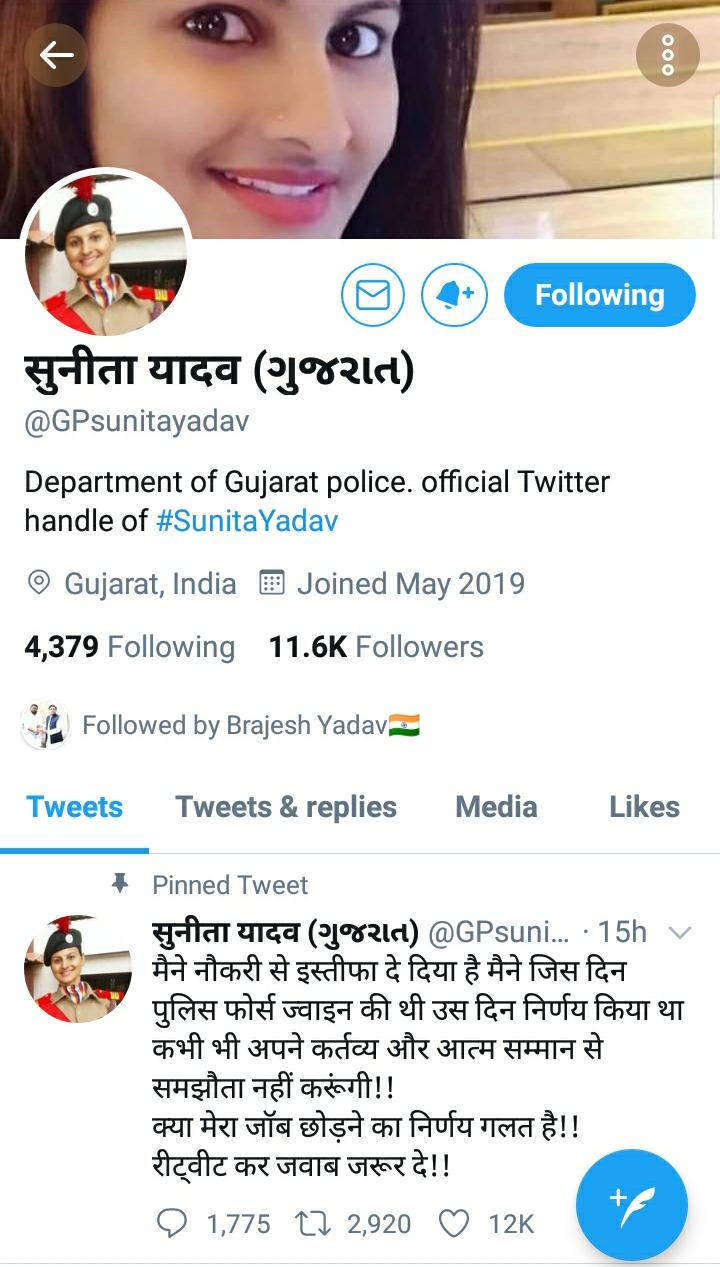Retweet the pinned tweet
This screenshot has width=720, height=1267.
[x=304, y=1223]
